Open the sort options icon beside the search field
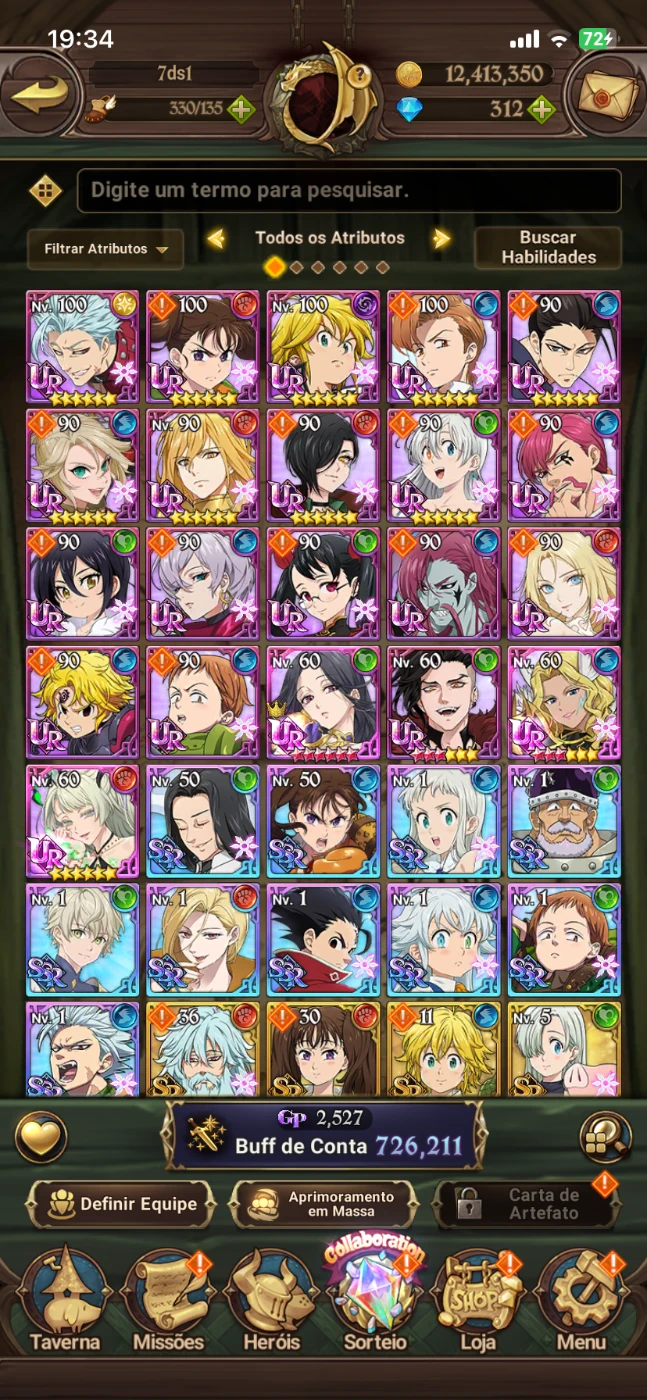 pyautogui.click(x=44, y=190)
